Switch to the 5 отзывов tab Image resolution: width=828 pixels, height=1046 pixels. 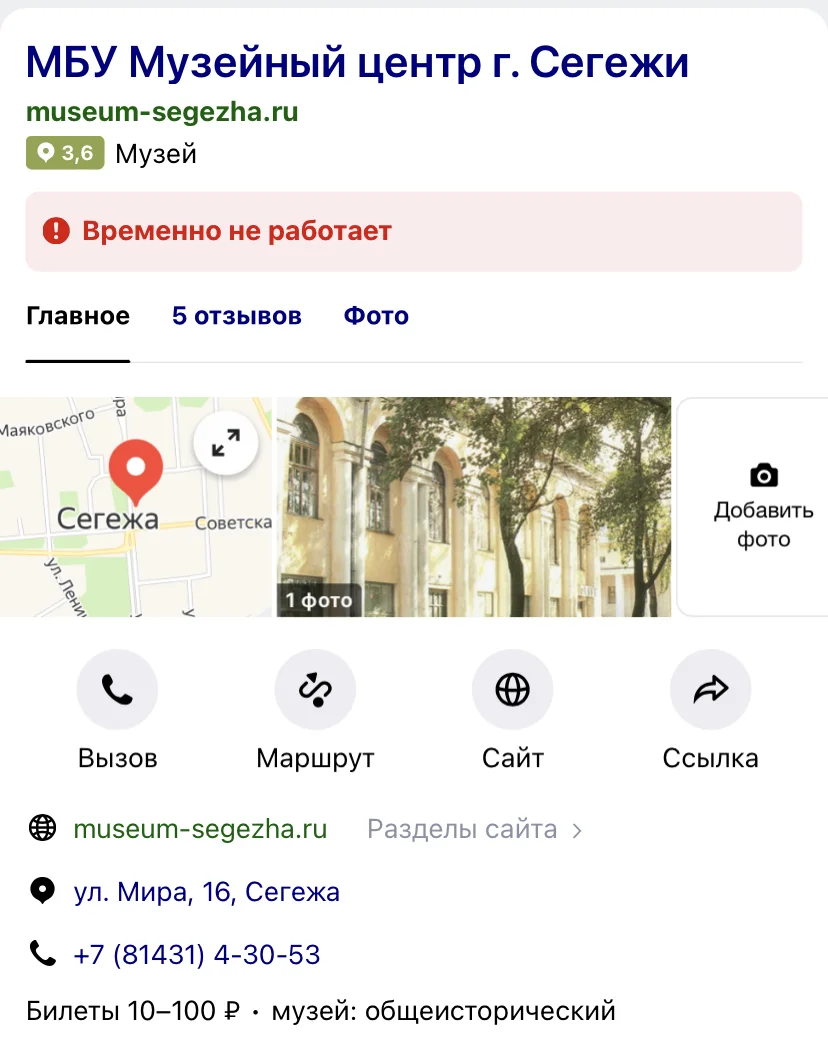pos(237,317)
